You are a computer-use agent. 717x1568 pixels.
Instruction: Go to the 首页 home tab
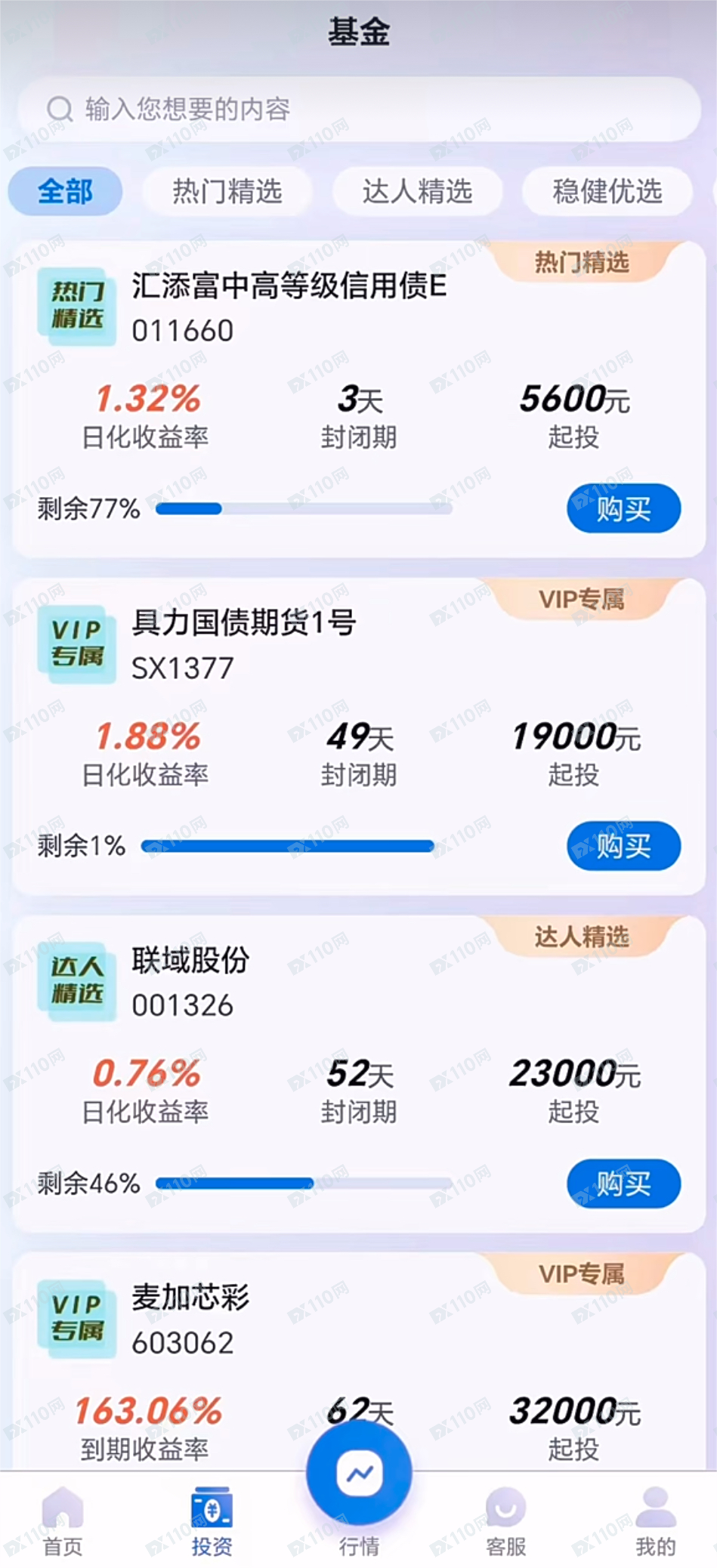(63, 1522)
